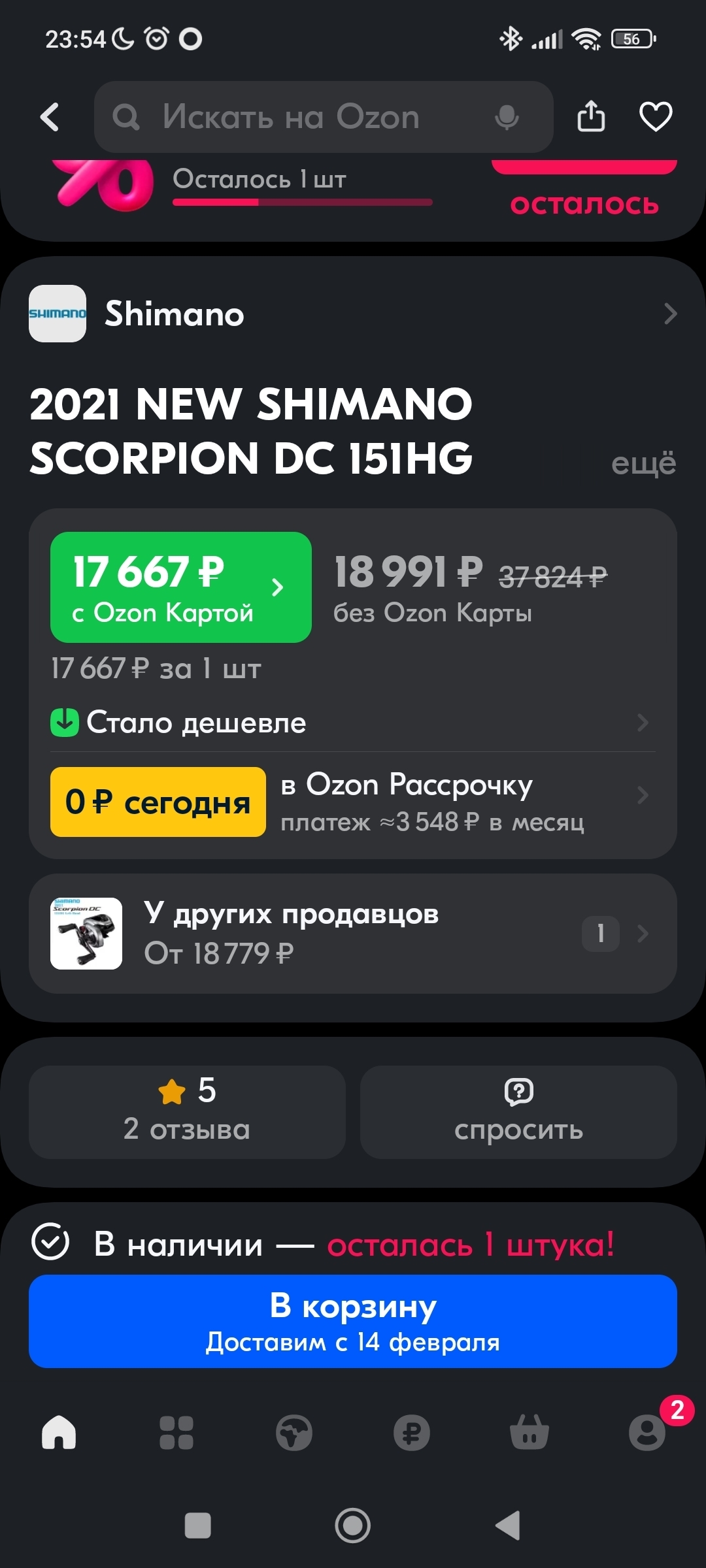Viewport: 706px width, 1568px height.
Task: Switch to the home tab
Action: point(59,1433)
